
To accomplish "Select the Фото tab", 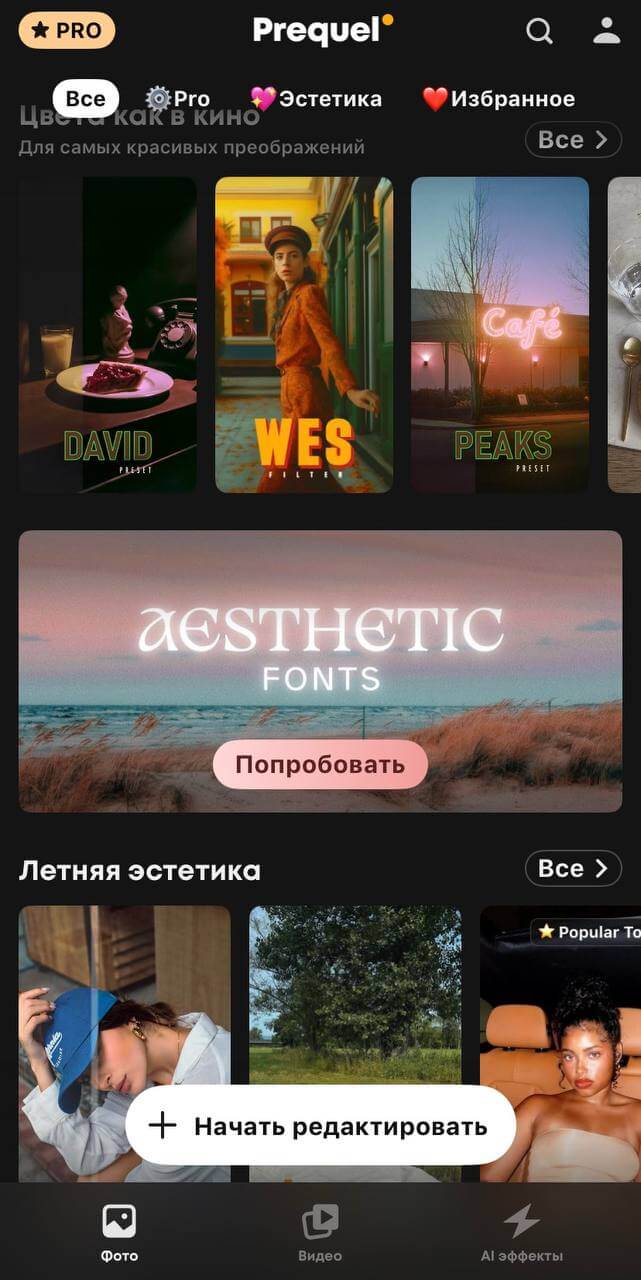I will (119, 1233).
